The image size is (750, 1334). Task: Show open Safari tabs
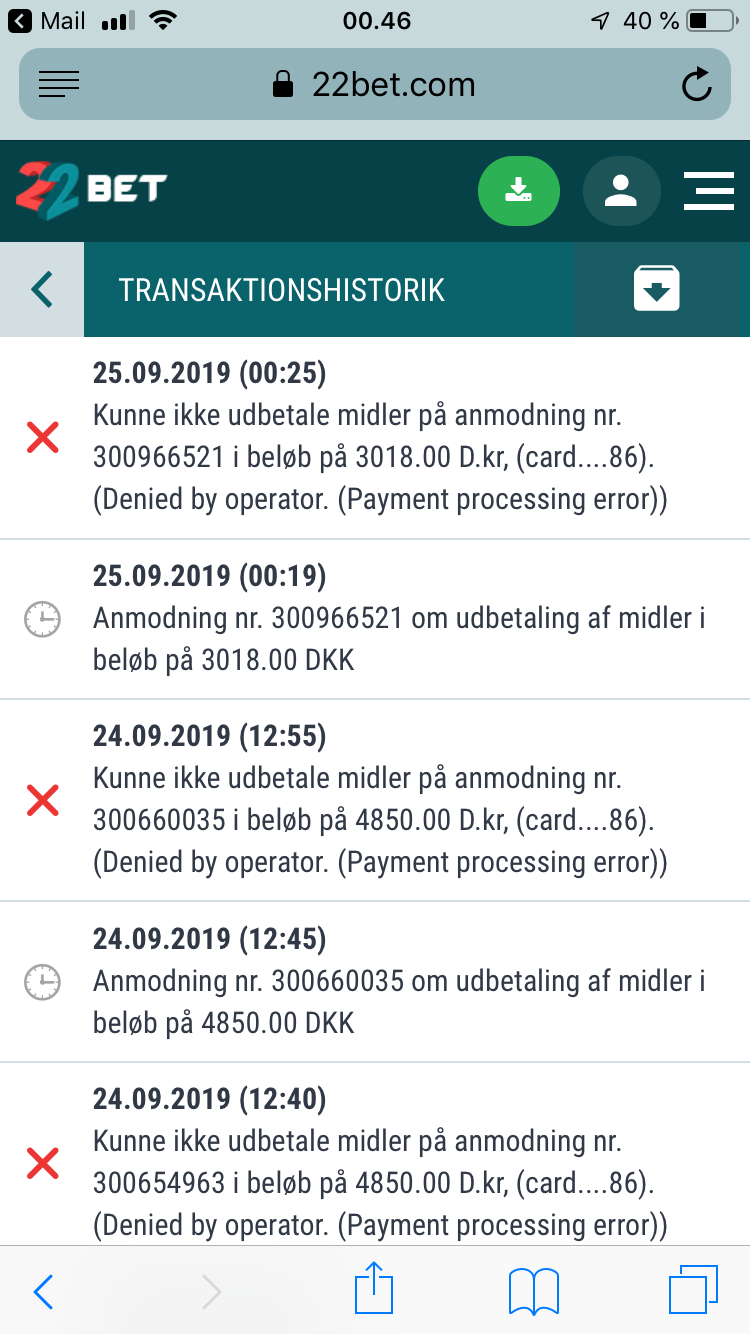tap(693, 1290)
